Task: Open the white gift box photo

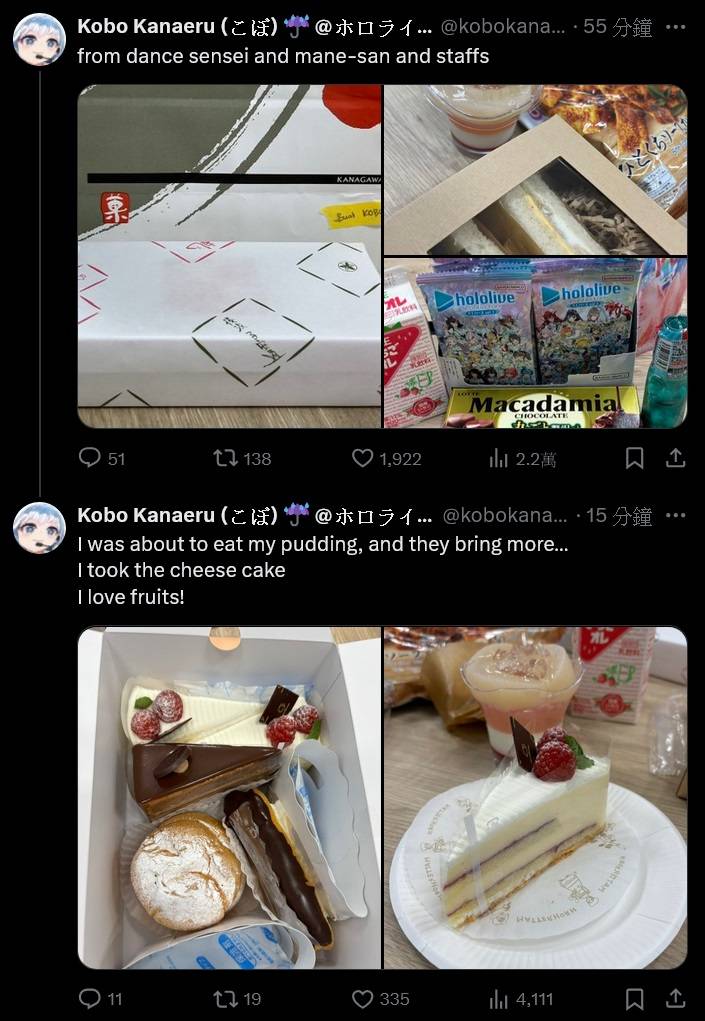Action: (x=229, y=257)
